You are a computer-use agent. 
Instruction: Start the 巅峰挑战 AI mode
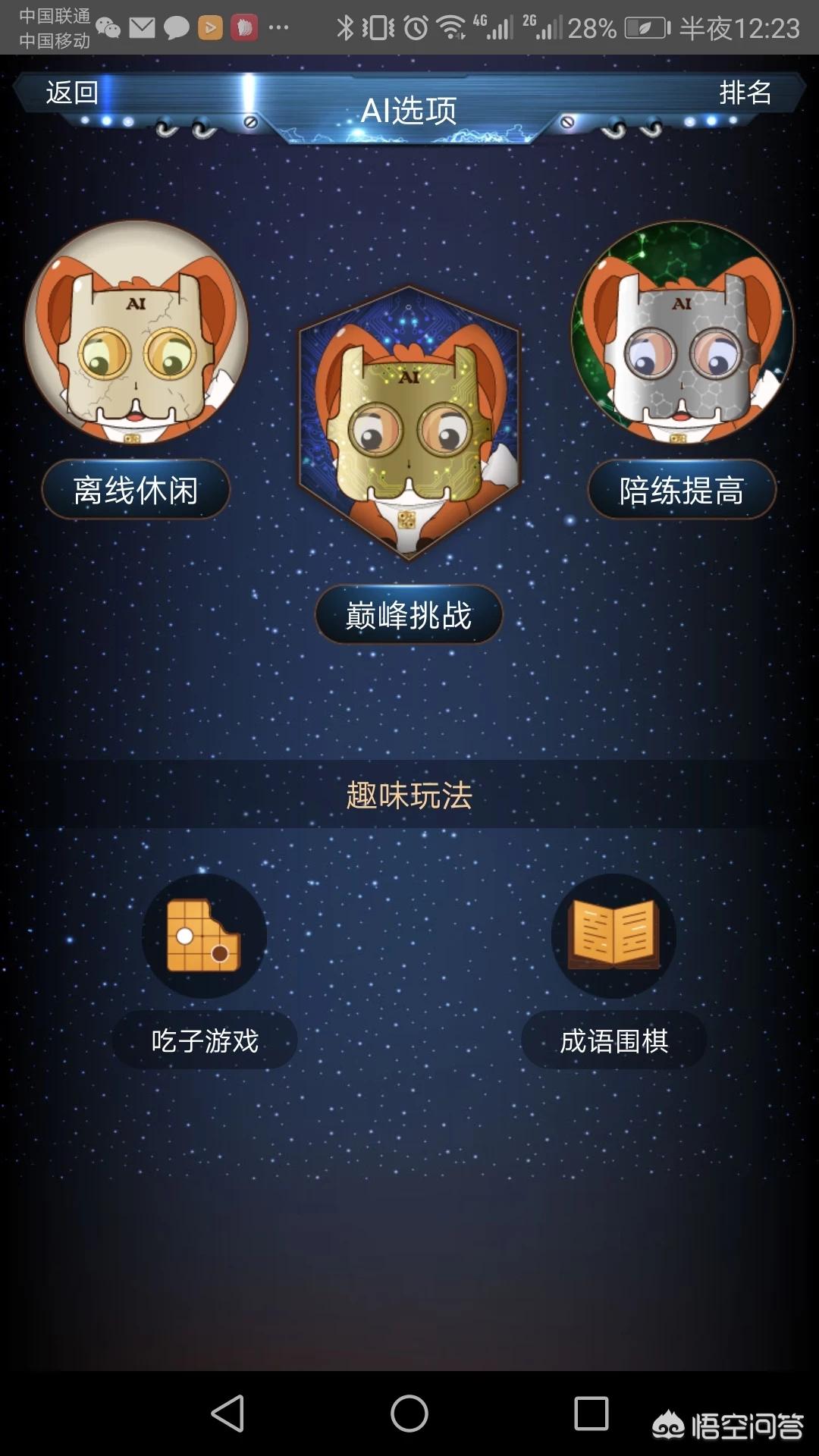click(x=409, y=615)
